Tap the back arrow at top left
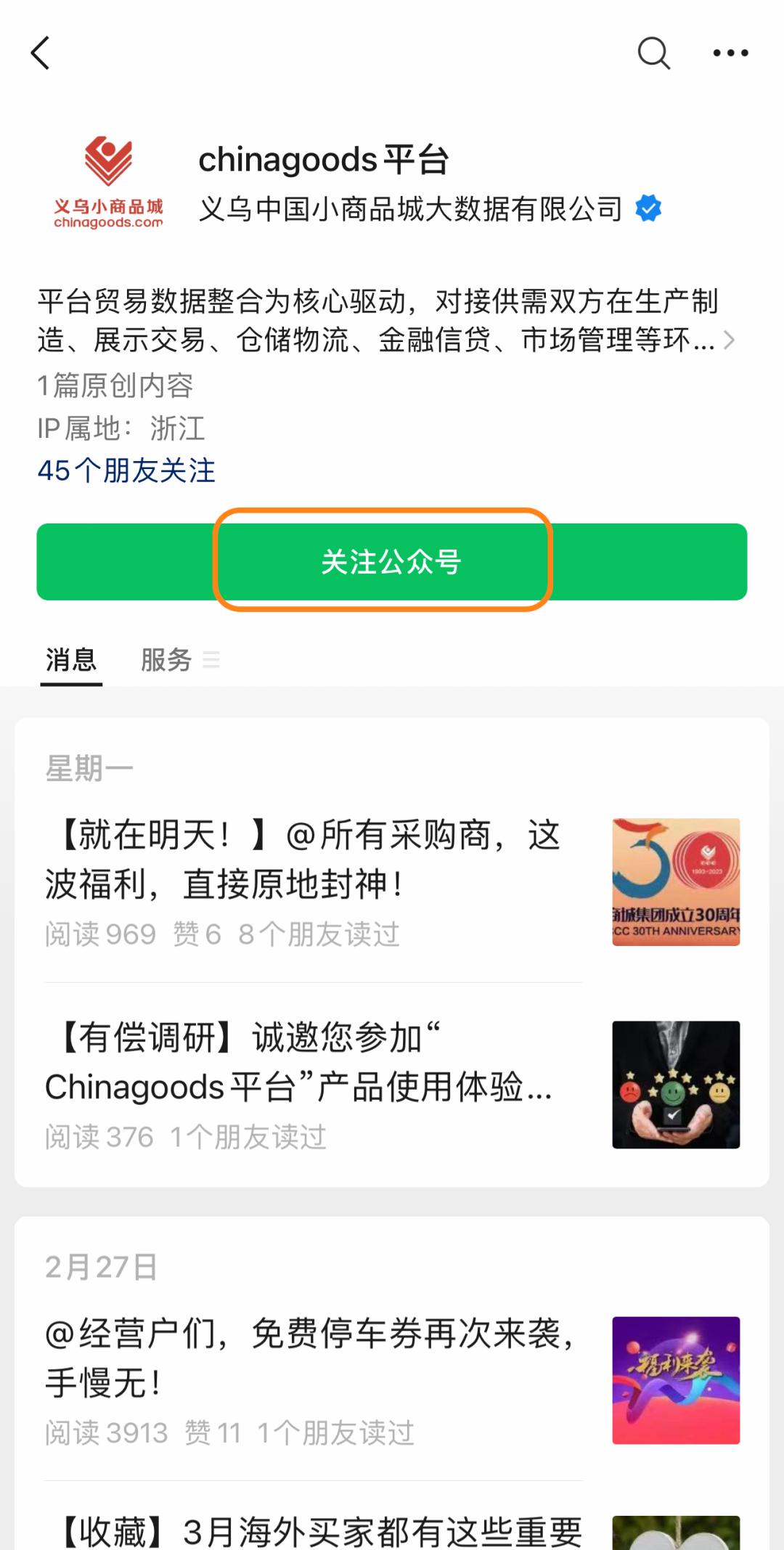The image size is (784, 1550). coord(41,54)
